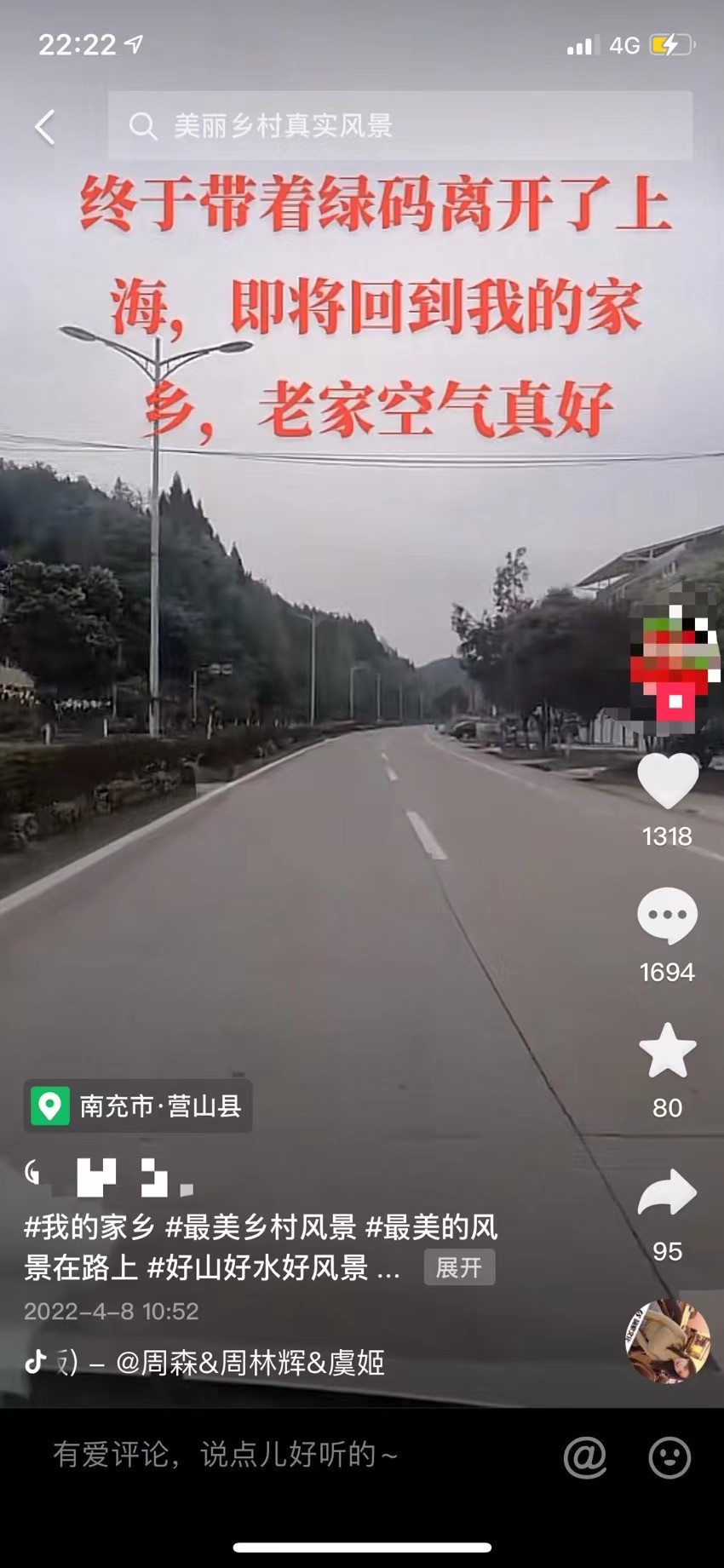Go back with the back arrow
Screen dimensions: 724x1568
pos(45,127)
